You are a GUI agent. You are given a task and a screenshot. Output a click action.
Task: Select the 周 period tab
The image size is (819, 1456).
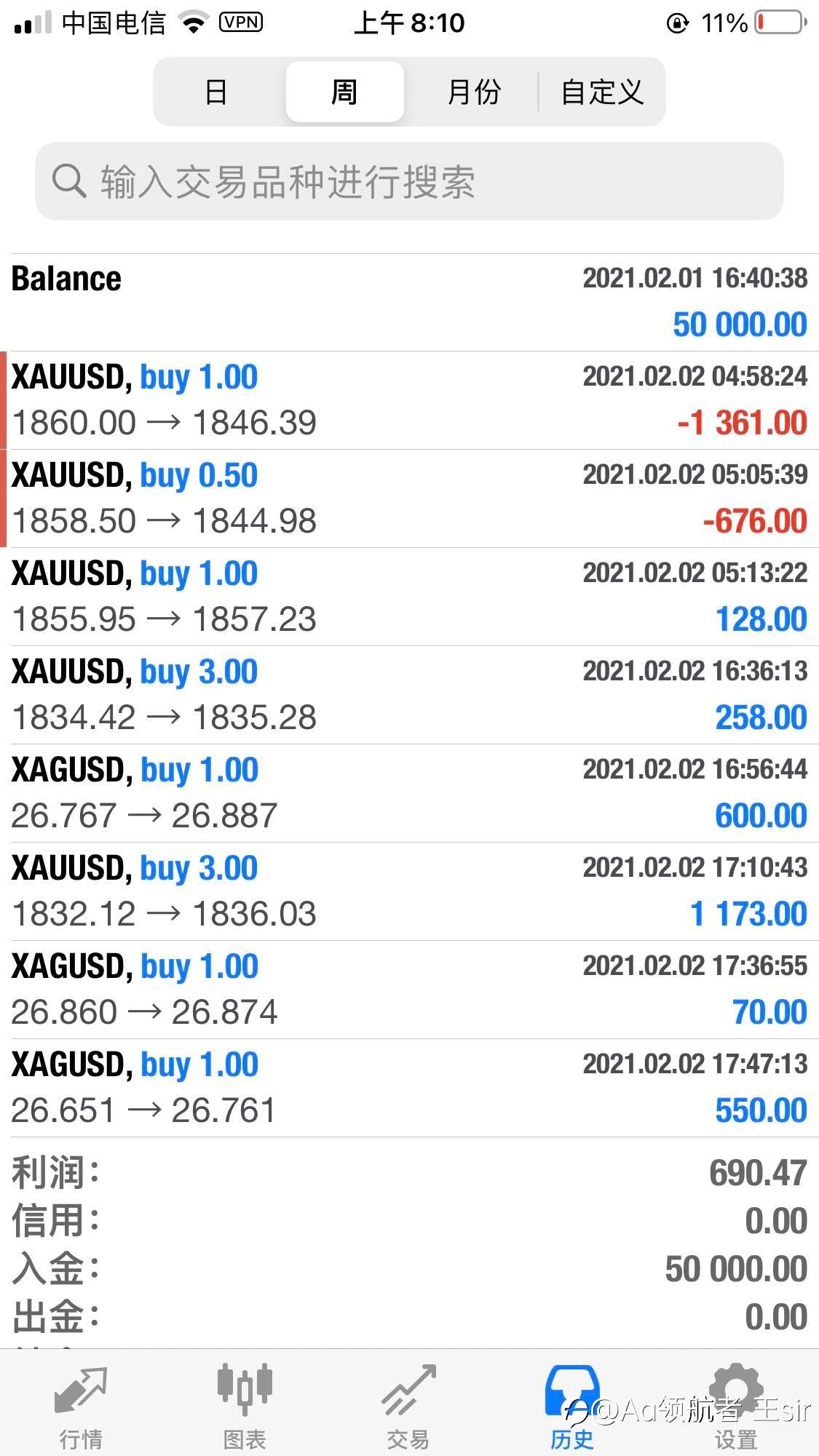tap(344, 92)
